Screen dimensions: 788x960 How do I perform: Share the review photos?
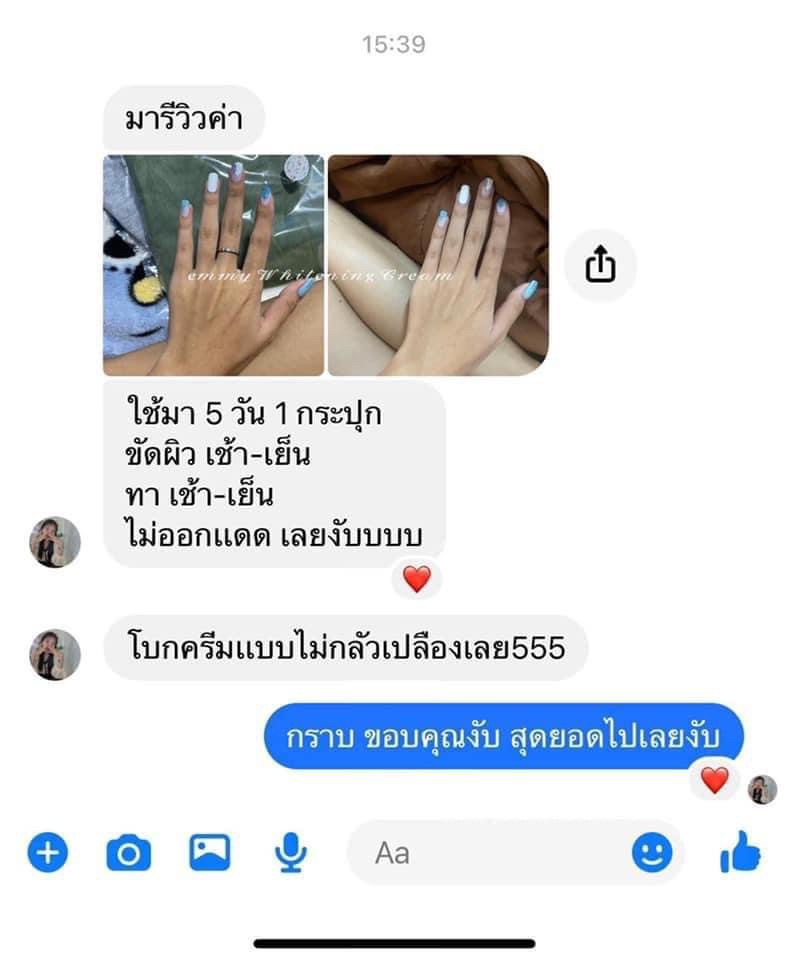(600, 265)
